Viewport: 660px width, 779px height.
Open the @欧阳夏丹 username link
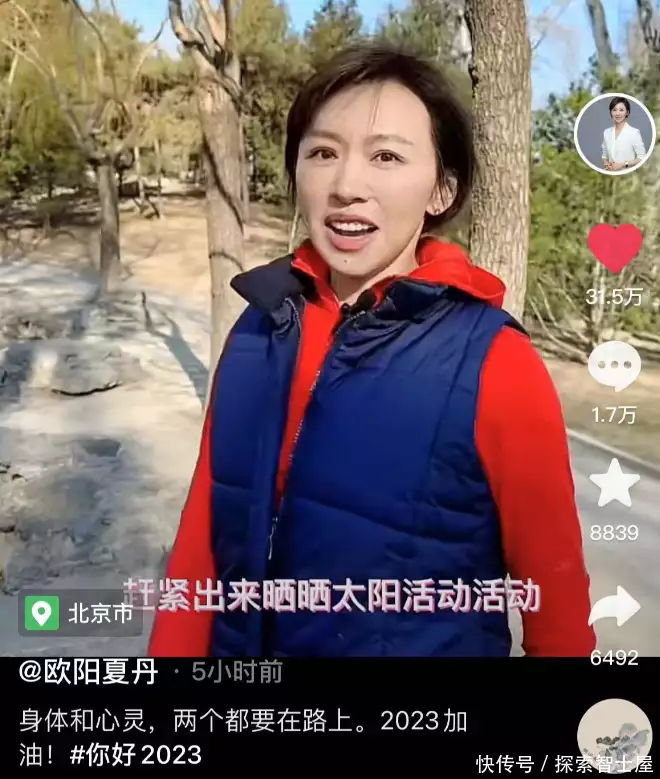(x=88, y=673)
